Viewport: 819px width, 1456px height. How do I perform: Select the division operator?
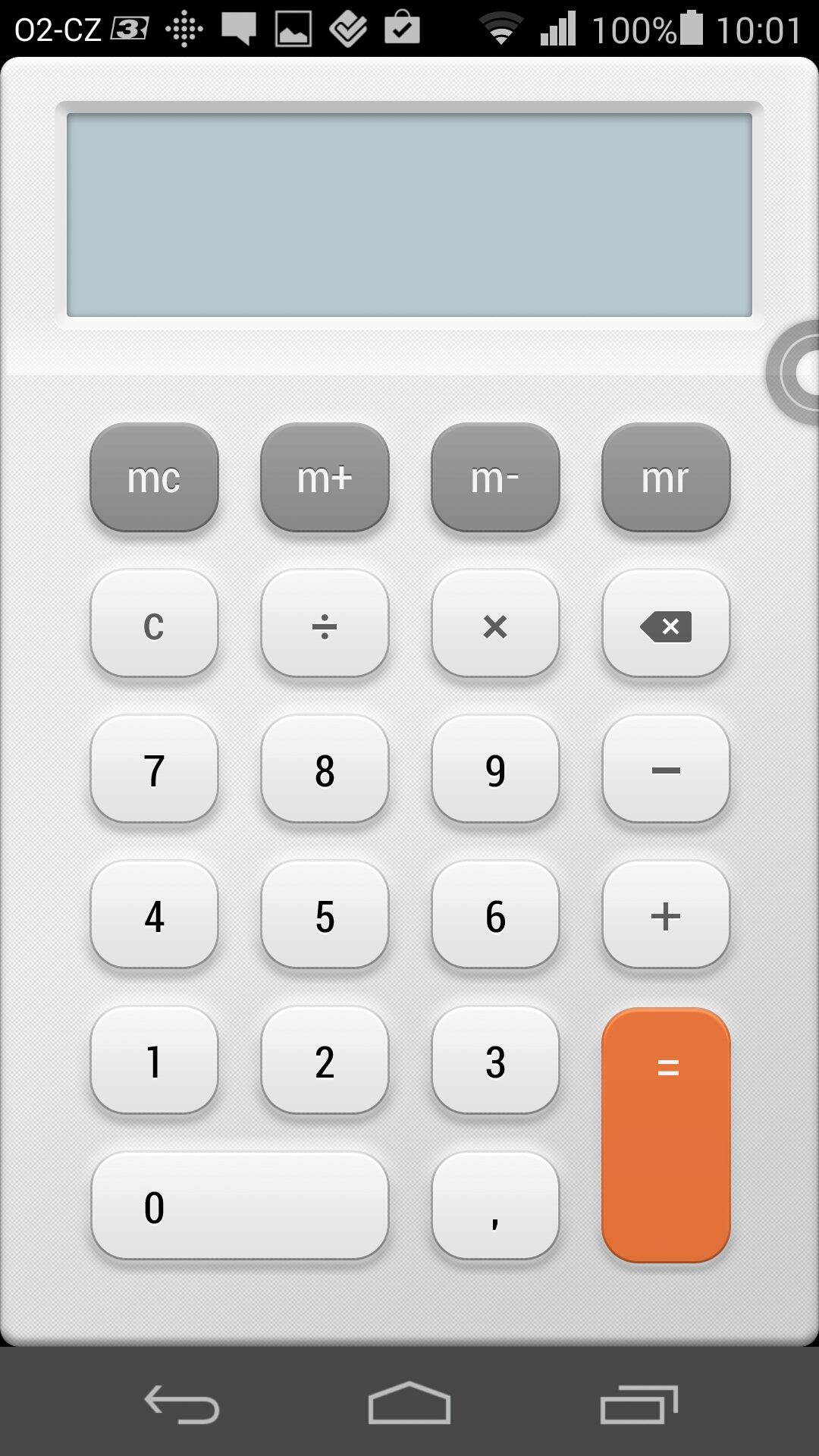coord(325,624)
